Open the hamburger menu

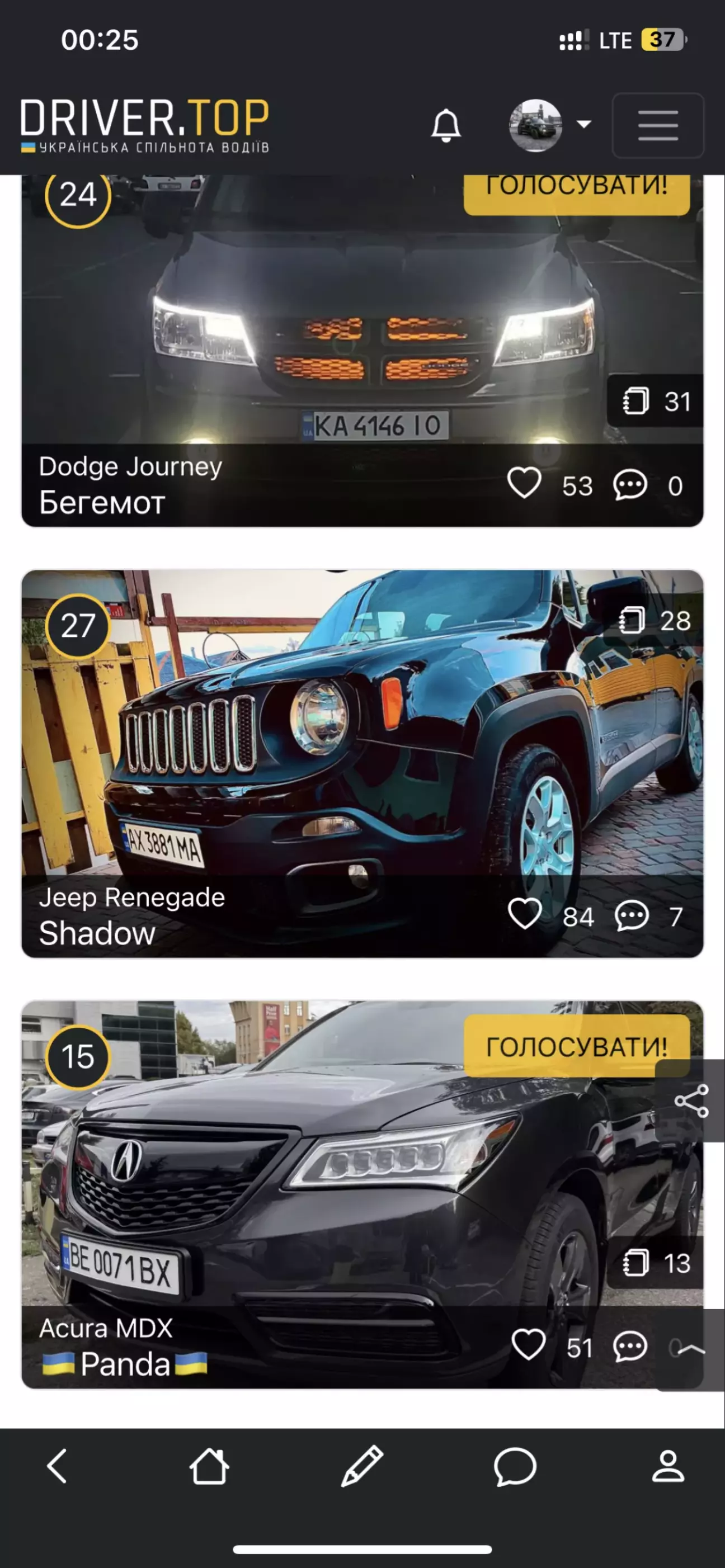pyautogui.click(x=658, y=125)
